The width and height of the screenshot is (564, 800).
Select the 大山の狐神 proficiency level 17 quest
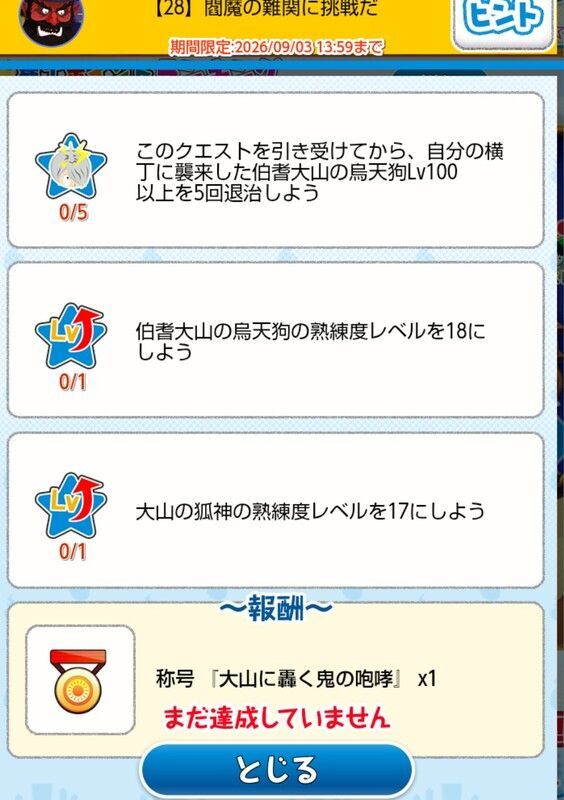(276, 510)
